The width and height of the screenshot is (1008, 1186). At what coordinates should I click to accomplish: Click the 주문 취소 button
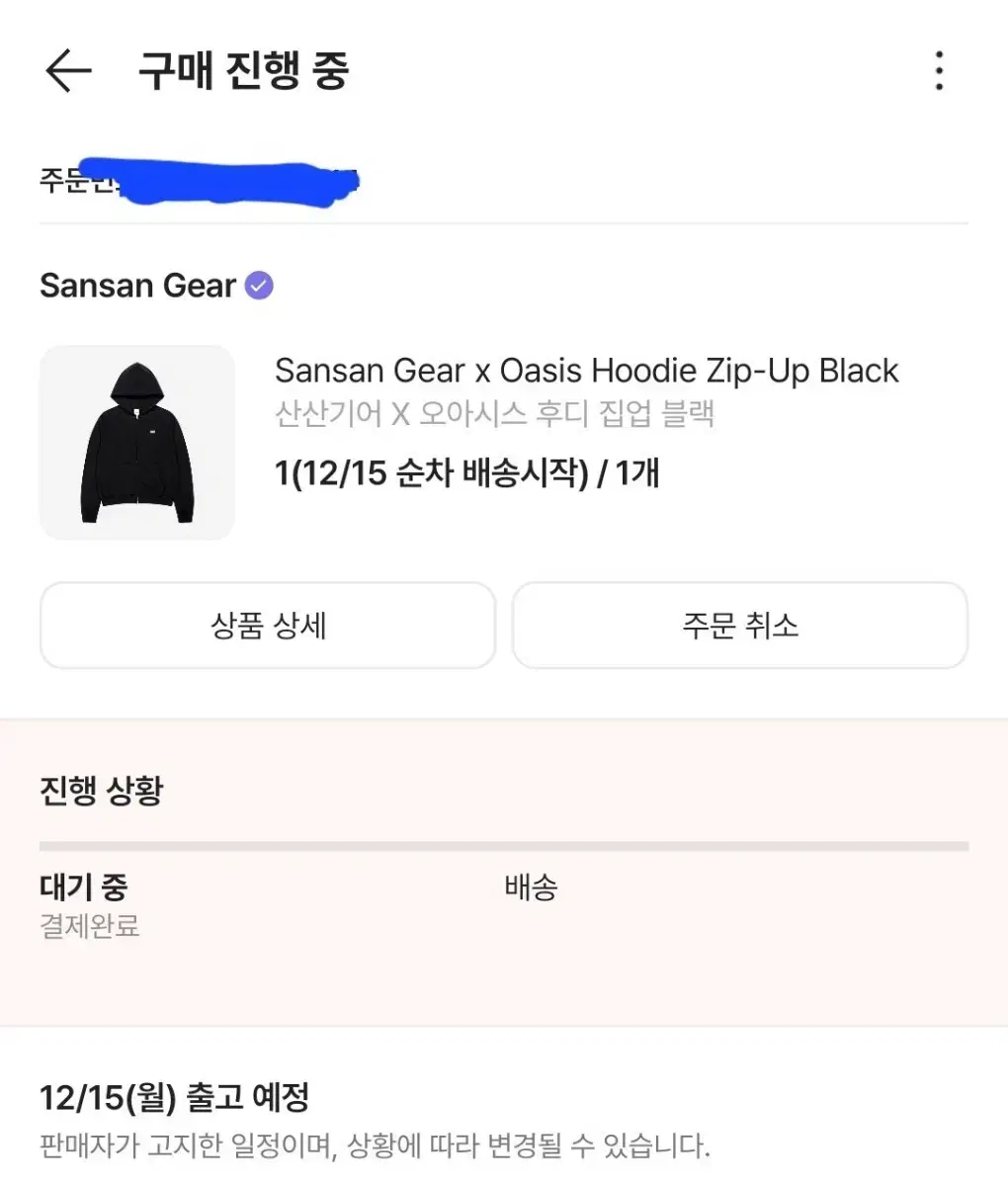pyautogui.click(x=740, y=625)
